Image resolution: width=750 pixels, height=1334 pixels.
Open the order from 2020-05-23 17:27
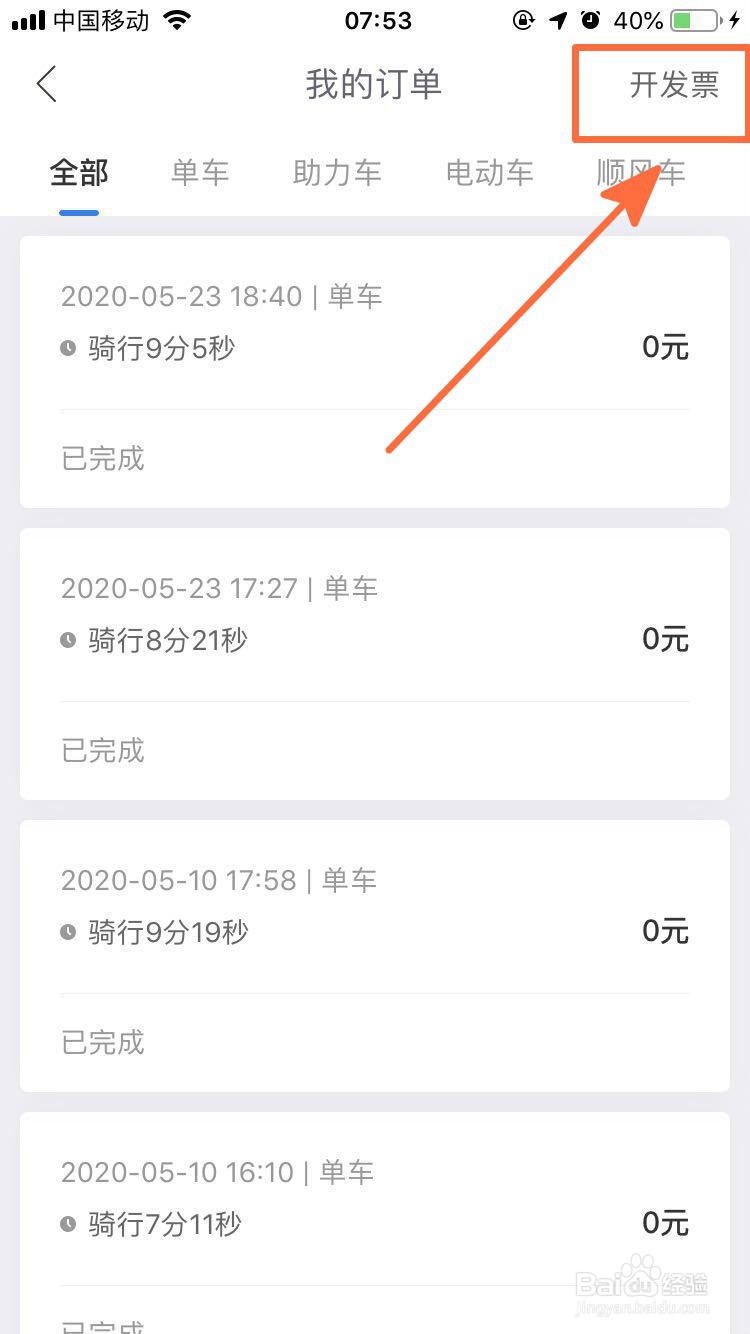tap(375, 664)
